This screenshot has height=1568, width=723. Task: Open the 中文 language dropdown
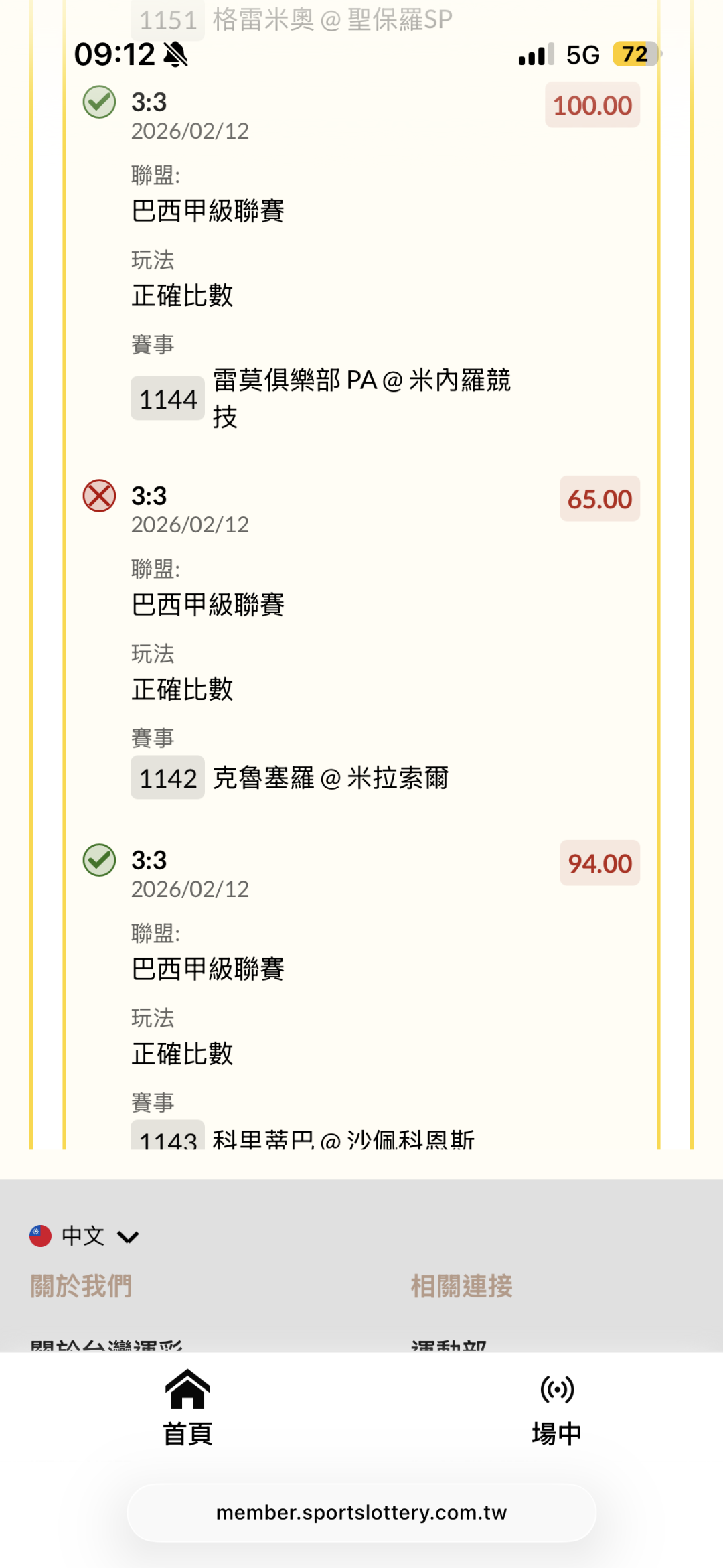pyautogui.click(x=84, y=1236)
